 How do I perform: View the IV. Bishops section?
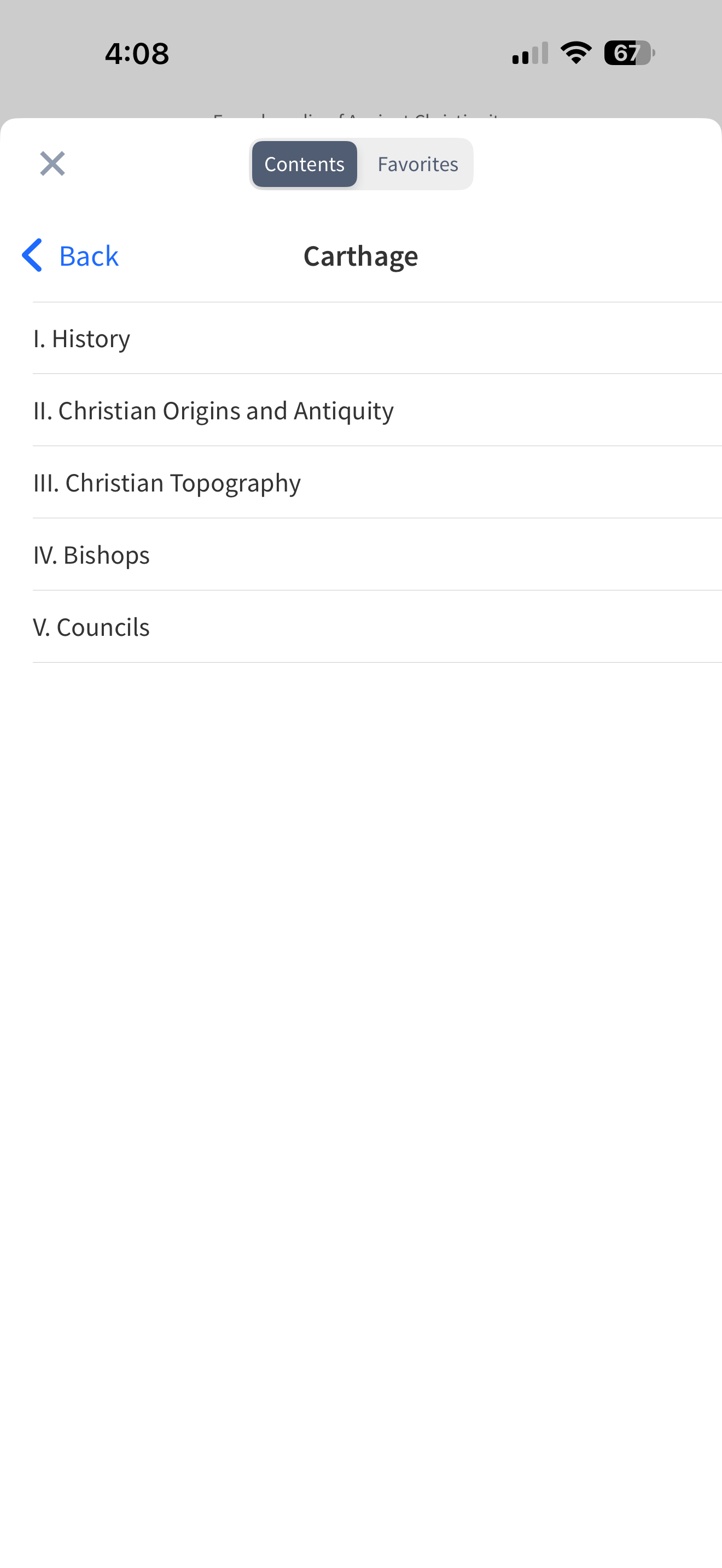point(91,555)
